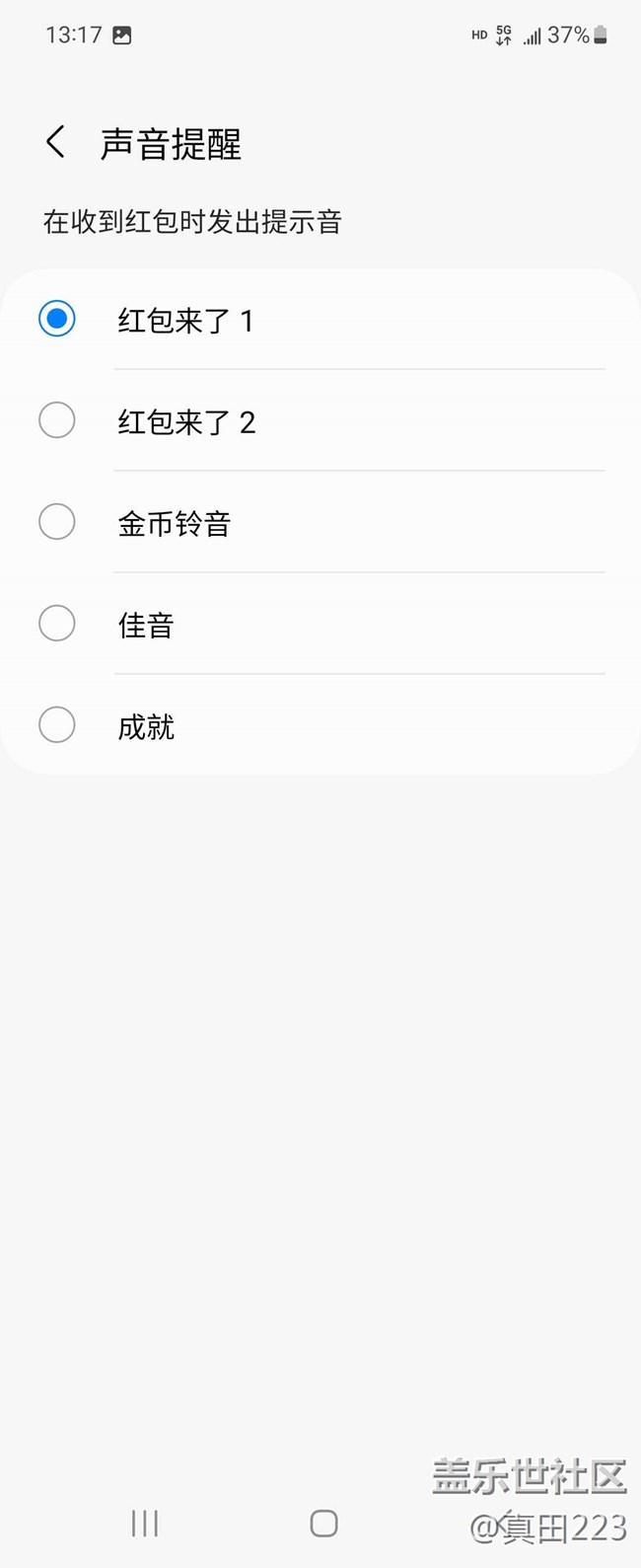Open recent apps from navigation bar
The image size is (641, 1568).
coord(144,1524)
